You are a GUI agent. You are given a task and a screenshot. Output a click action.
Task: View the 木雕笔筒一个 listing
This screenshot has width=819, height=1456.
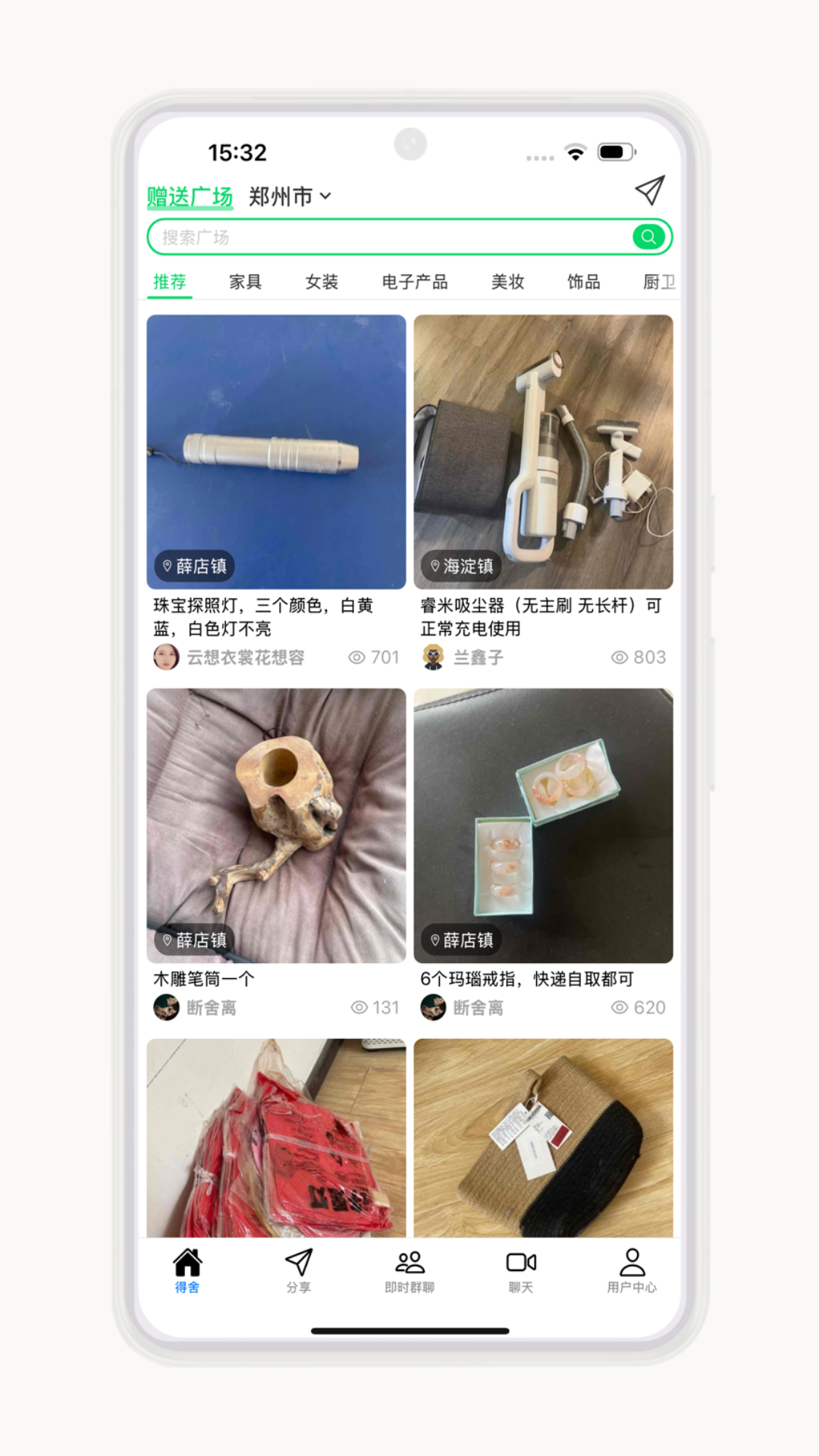(276, 825)
